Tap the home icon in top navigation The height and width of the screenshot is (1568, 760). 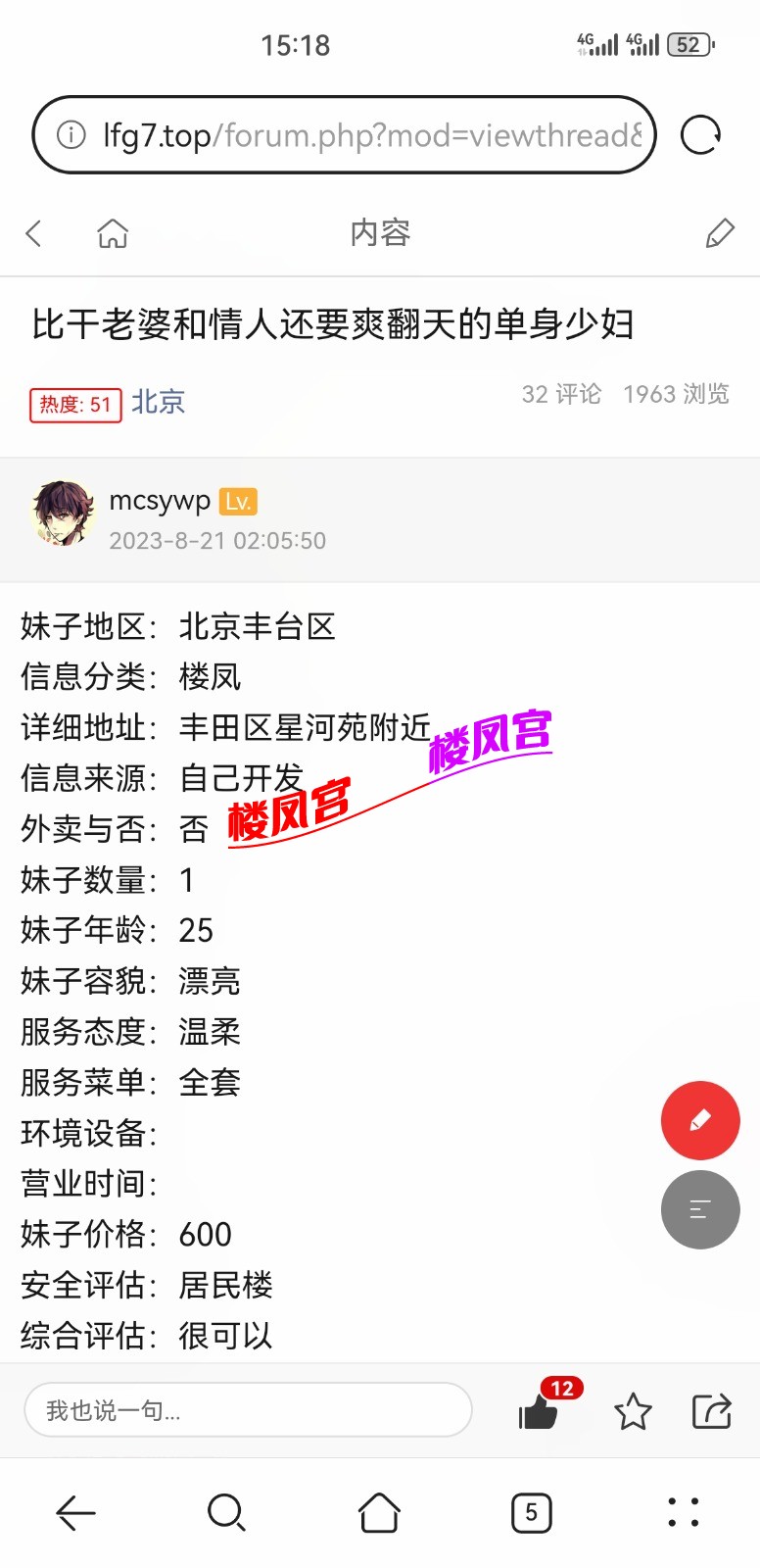(113, 233)
